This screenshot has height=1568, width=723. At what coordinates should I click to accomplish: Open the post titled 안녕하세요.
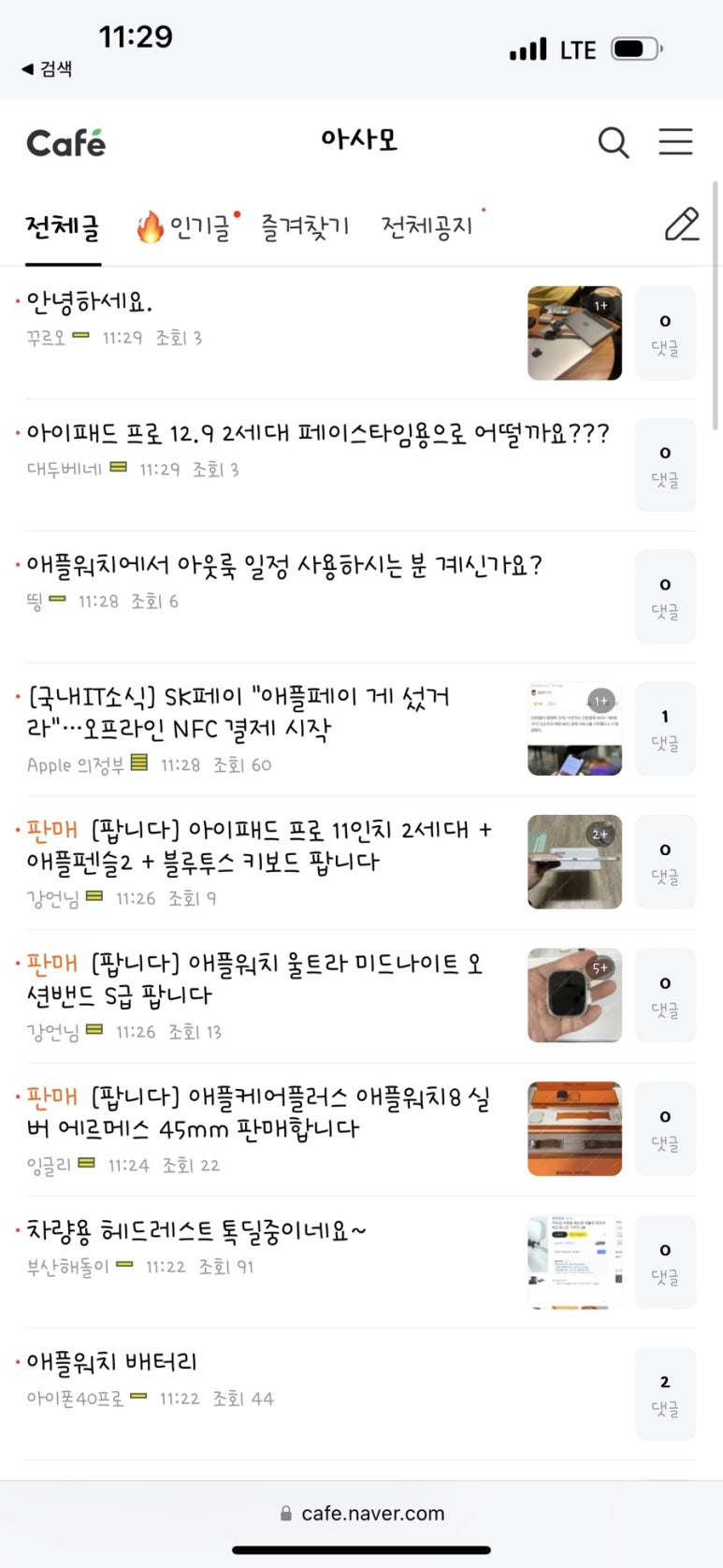90,302
